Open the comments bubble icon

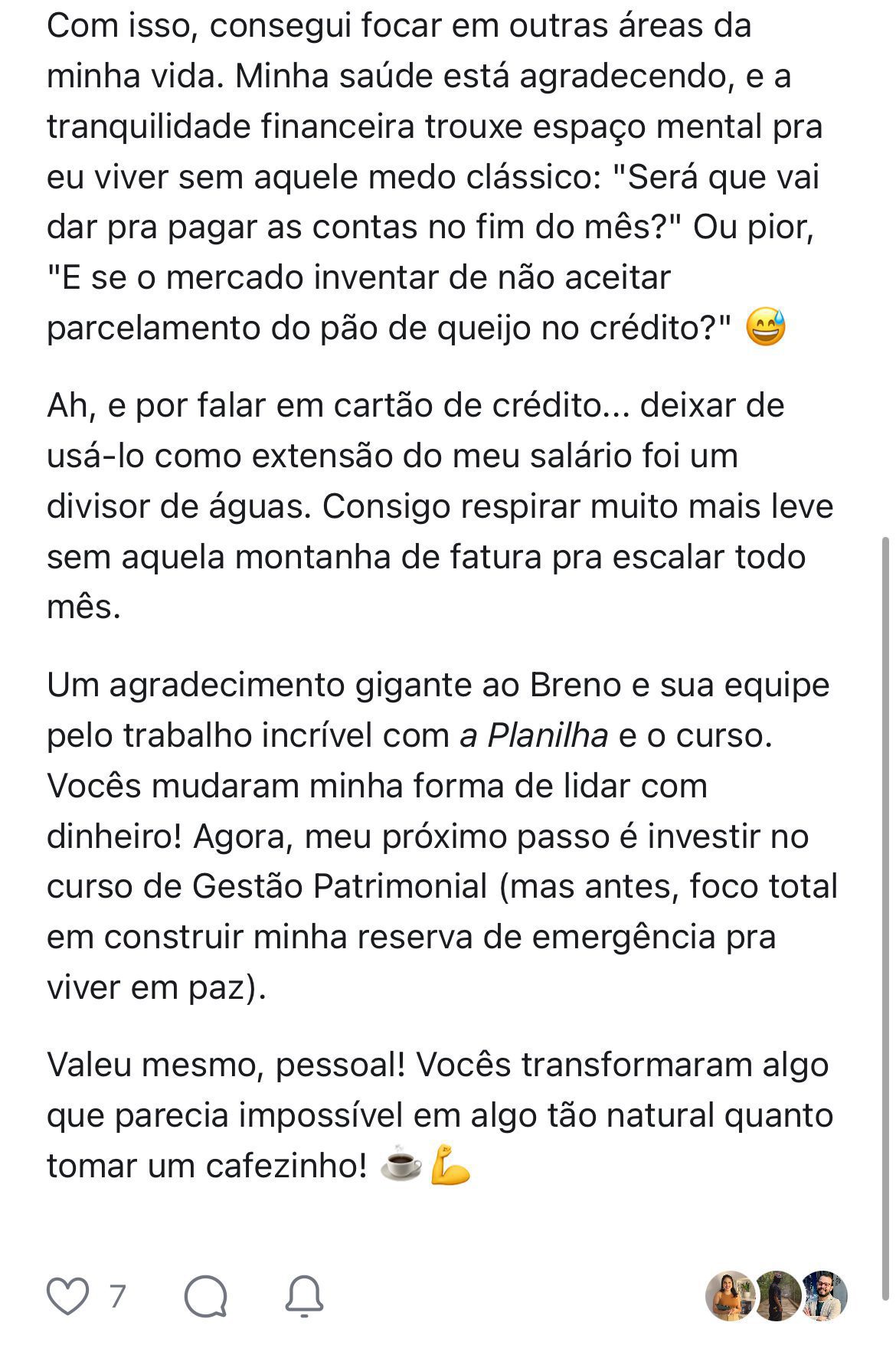[205, 1296]
